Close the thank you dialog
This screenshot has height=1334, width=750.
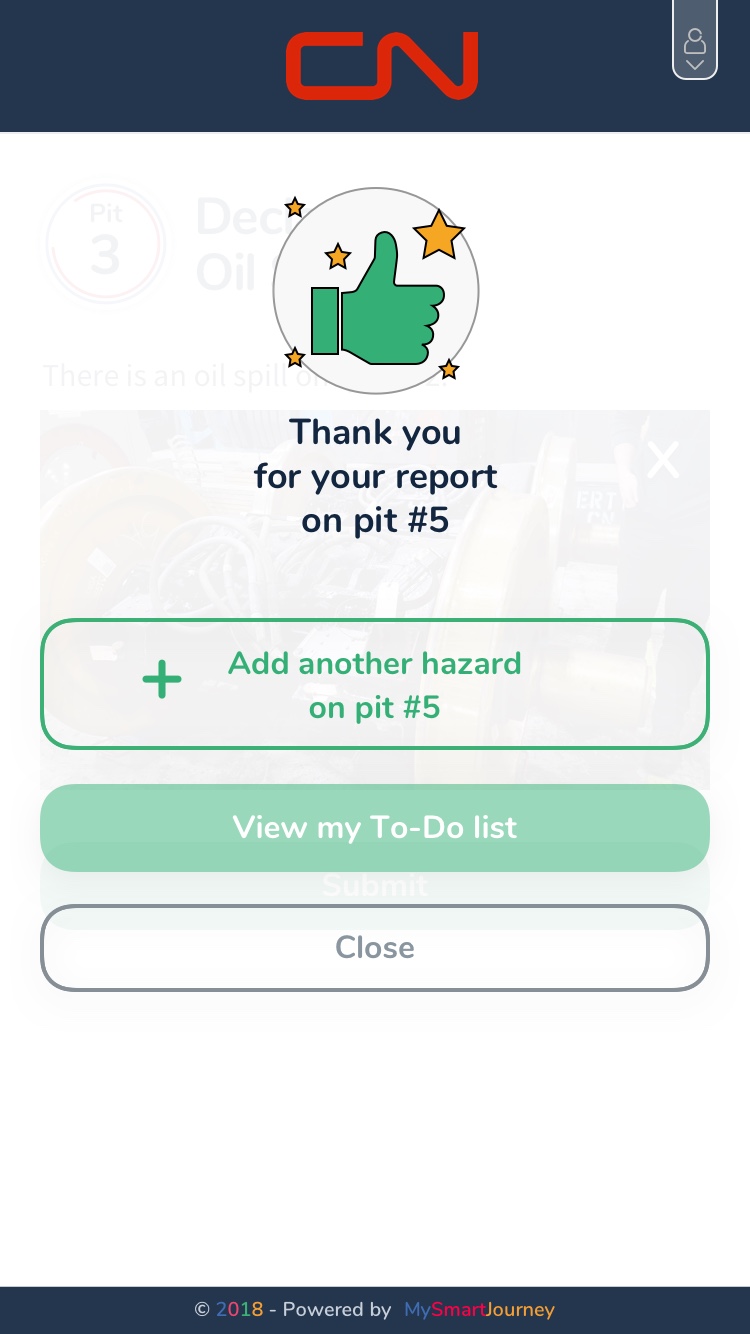[x=374, y=948]
